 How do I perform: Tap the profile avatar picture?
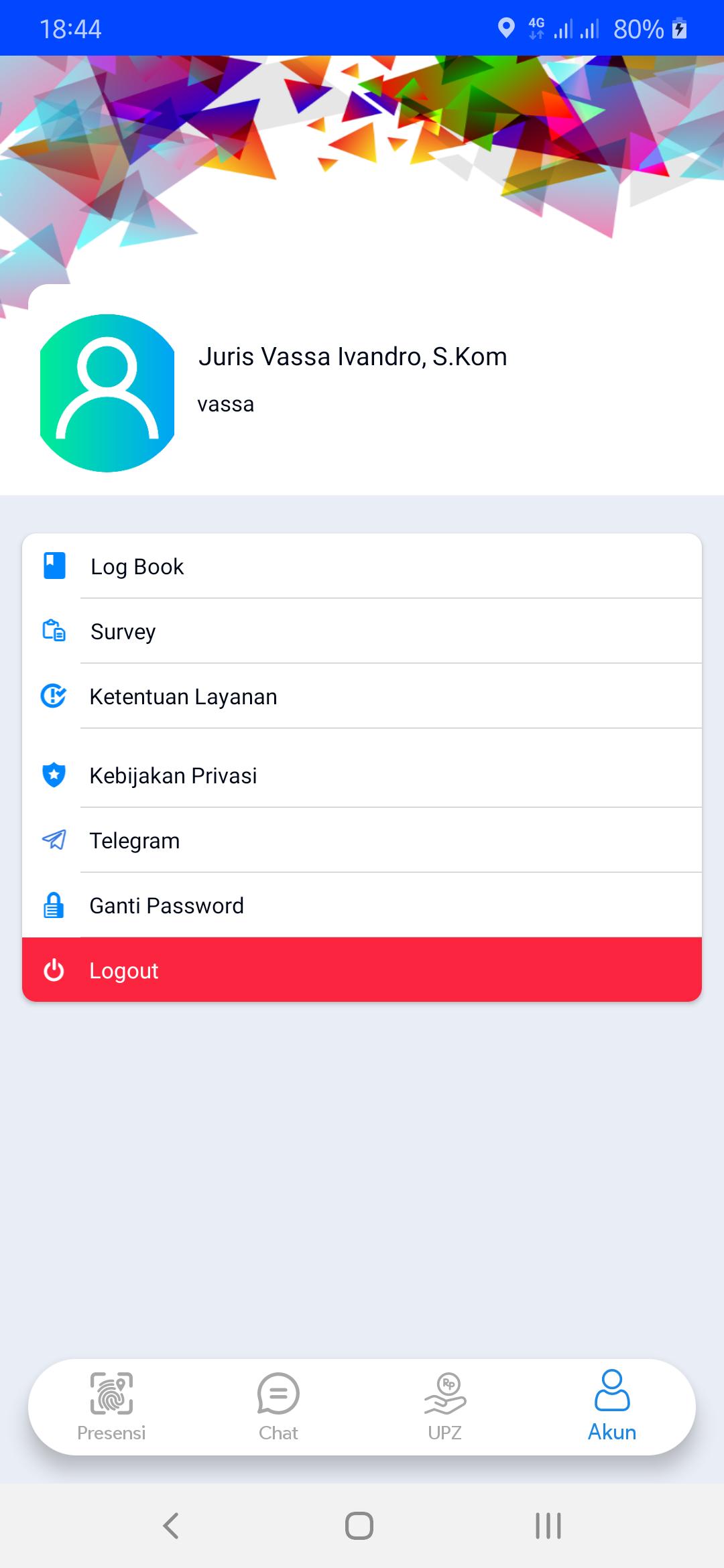107,393
